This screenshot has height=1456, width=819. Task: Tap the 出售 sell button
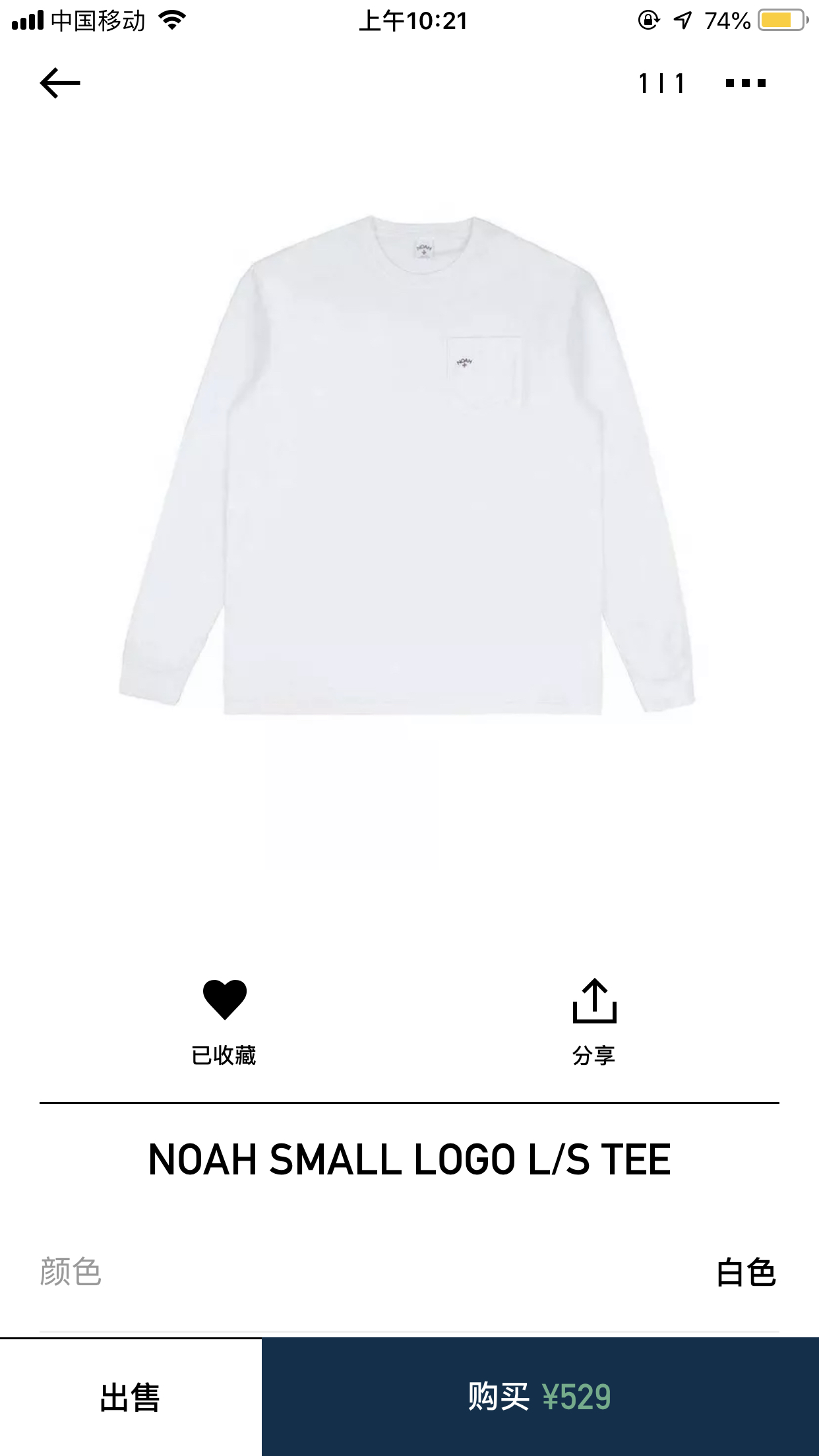(x=131, y=1397)
